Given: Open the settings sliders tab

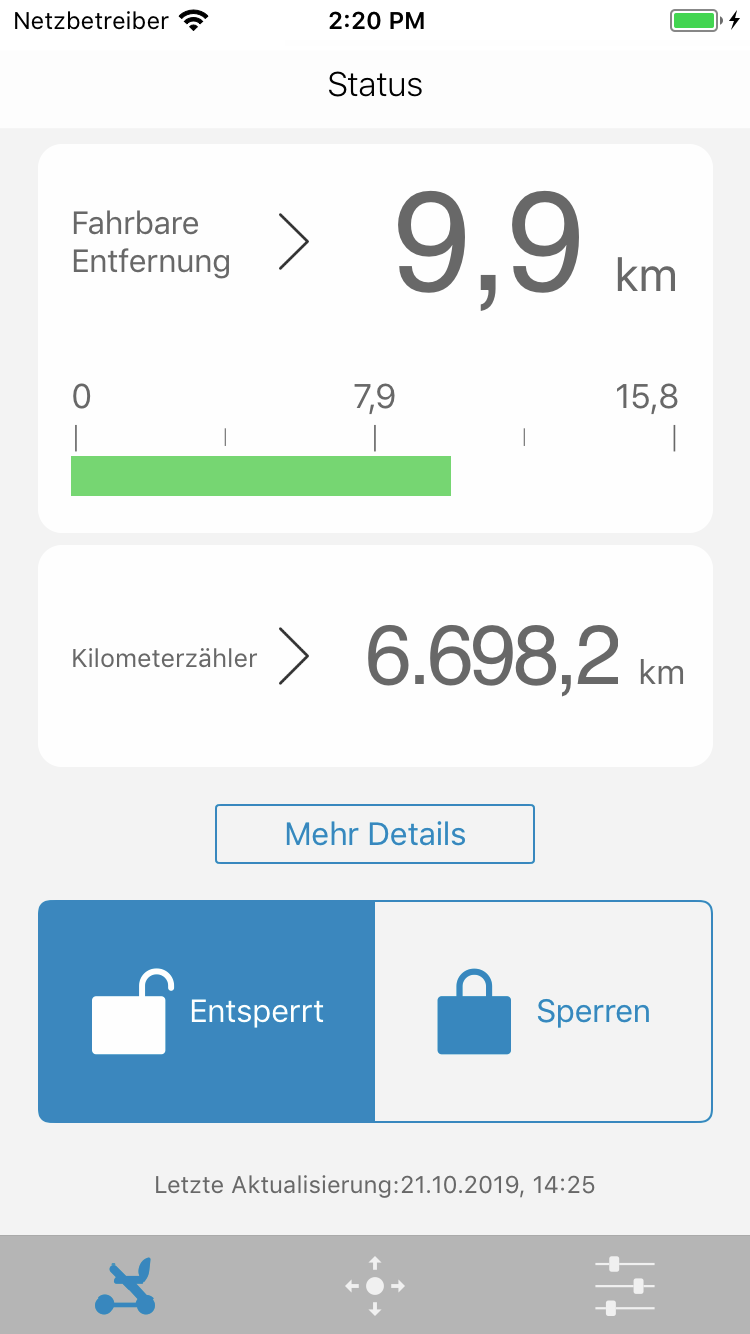Looking at the screenshot, I should (x=624, y=1285).
